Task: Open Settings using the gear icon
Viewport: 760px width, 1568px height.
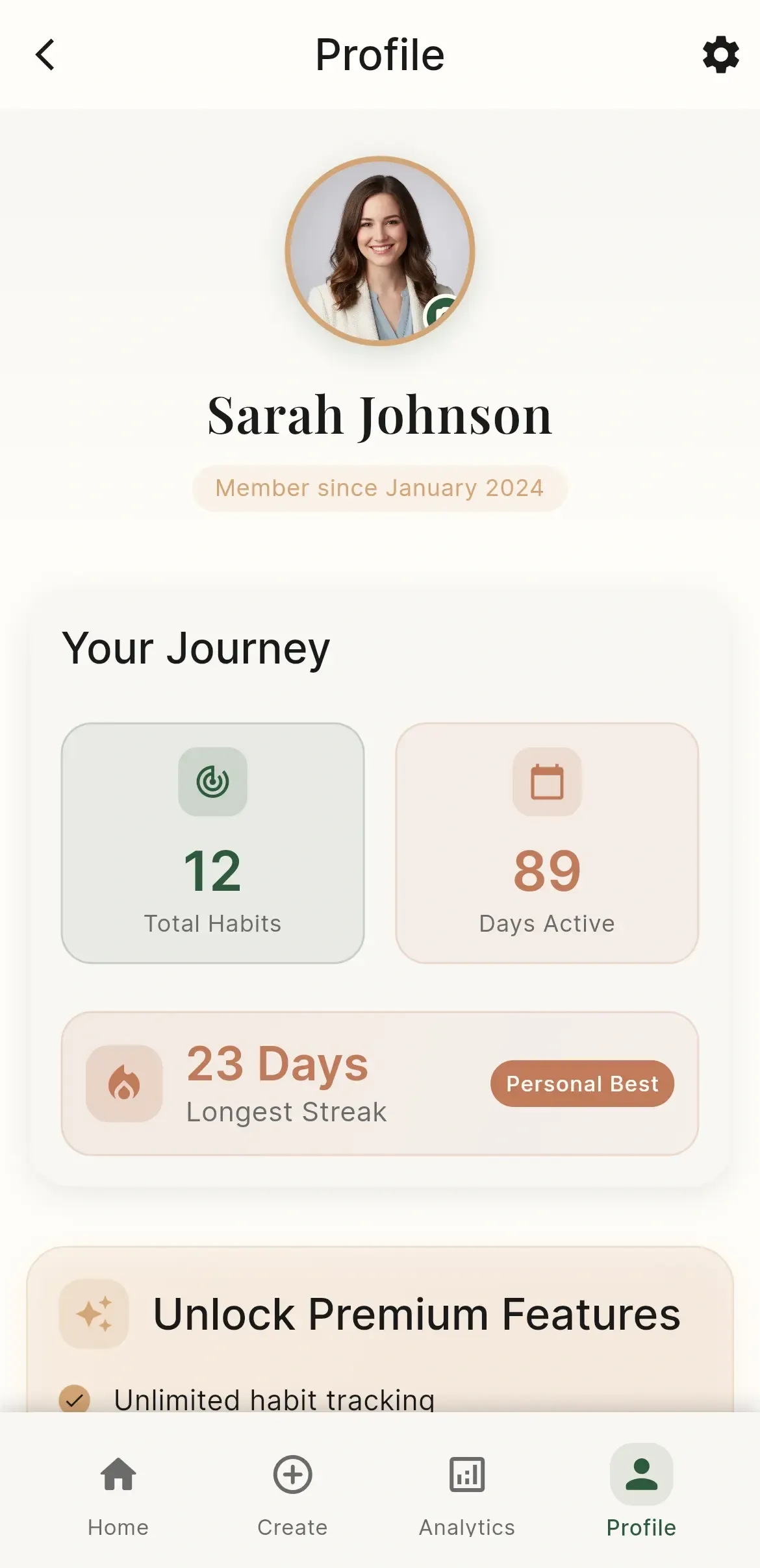Action: (x=720, y=55)
